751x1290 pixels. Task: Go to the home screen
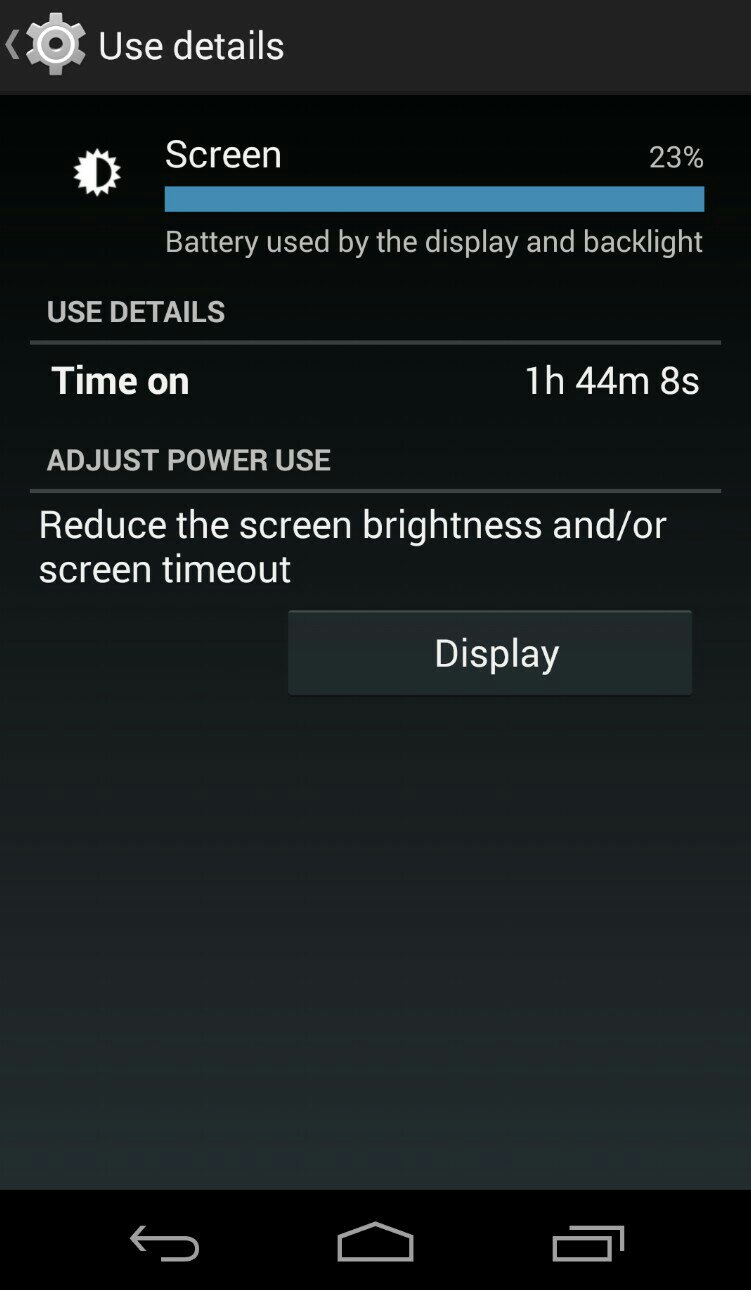pyautogui.click(x=375, y=1243)
